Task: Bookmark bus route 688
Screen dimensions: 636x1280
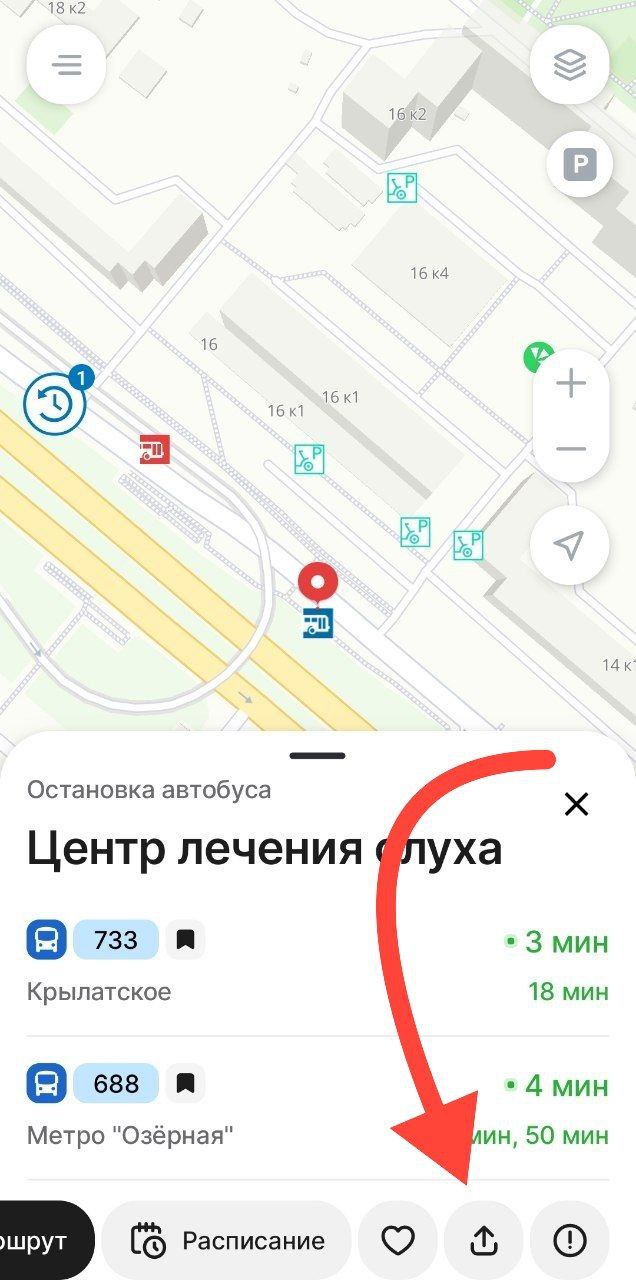Action: (x=185, y=1083)
